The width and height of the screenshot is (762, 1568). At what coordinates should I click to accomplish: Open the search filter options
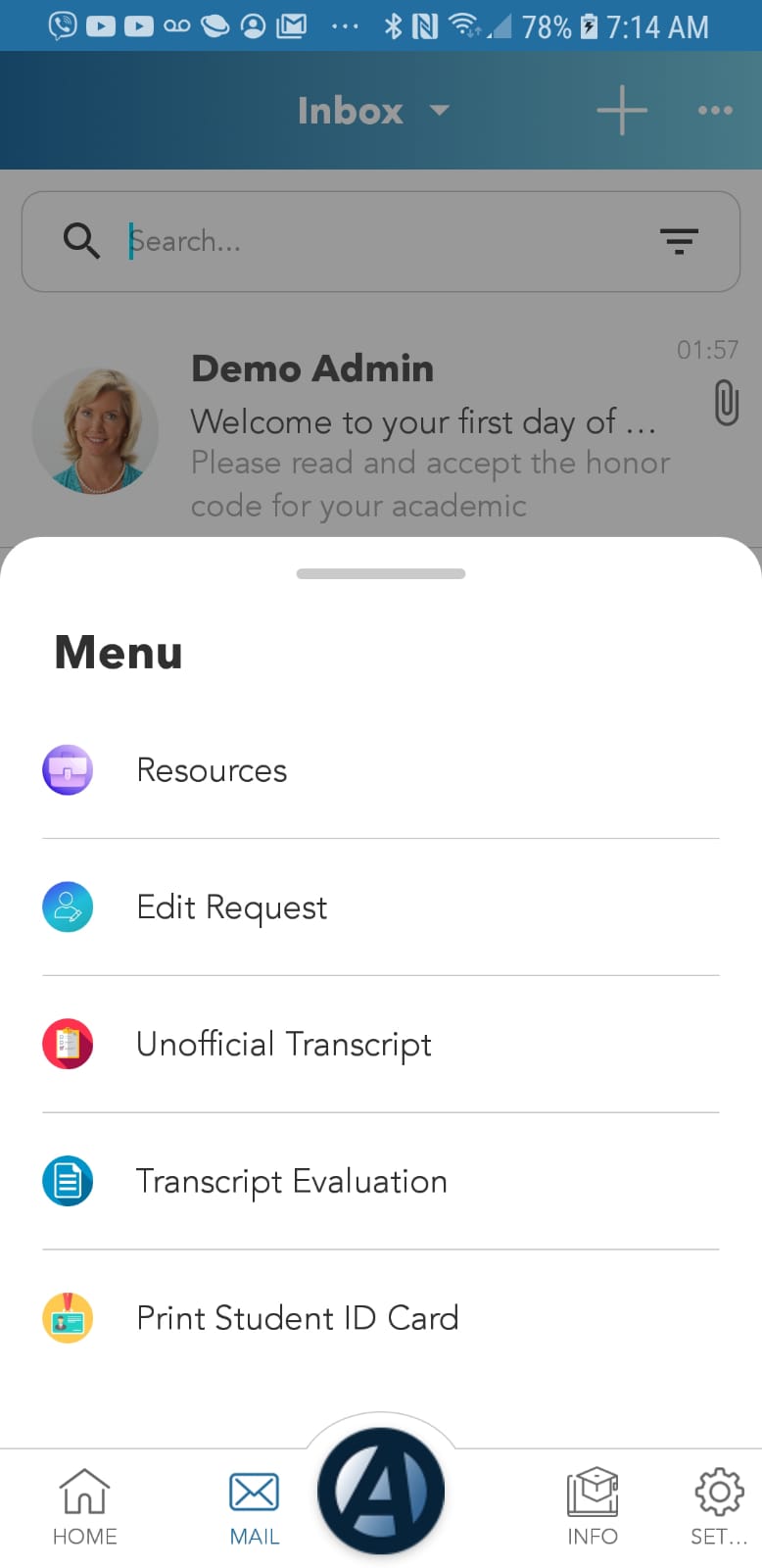(678, 241)
